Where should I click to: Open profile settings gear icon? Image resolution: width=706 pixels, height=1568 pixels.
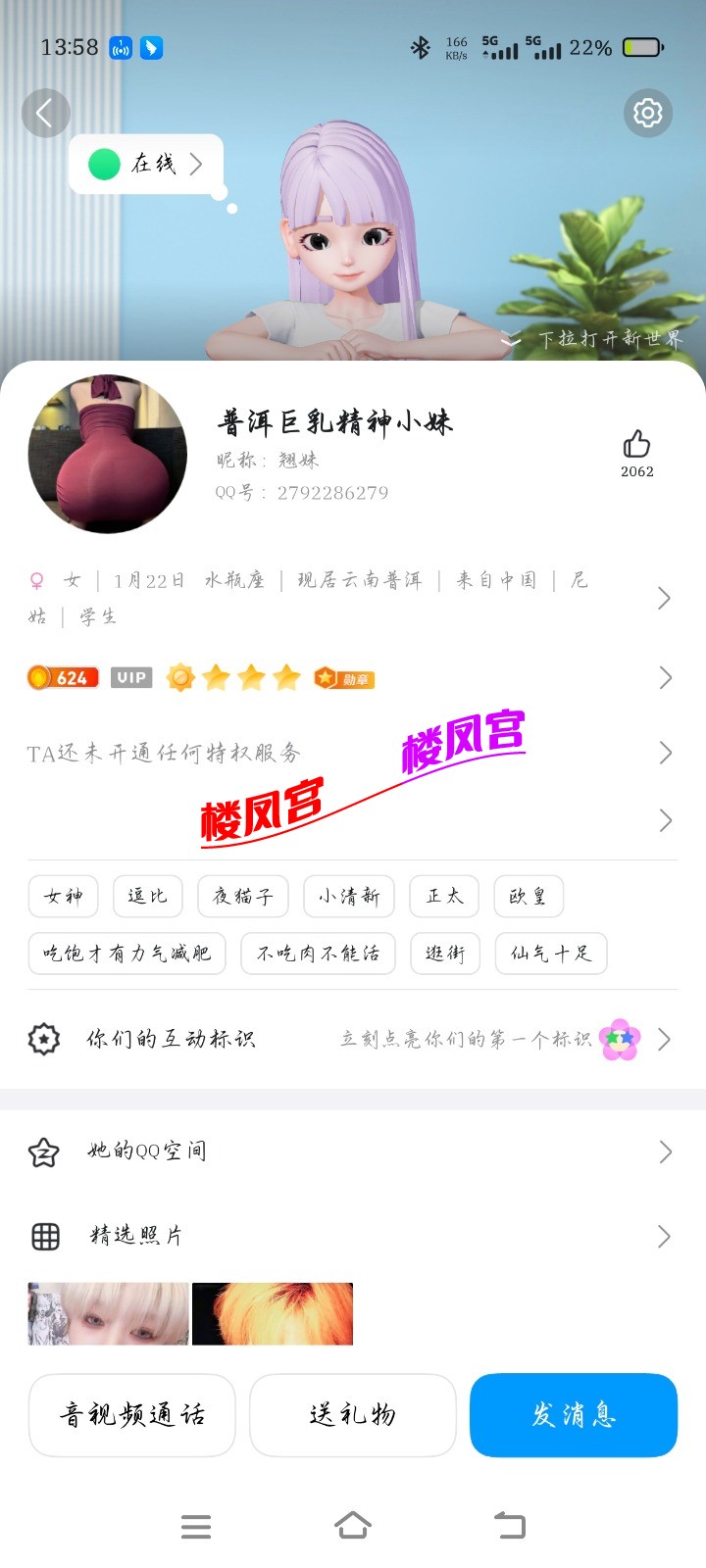click(647, 114)
